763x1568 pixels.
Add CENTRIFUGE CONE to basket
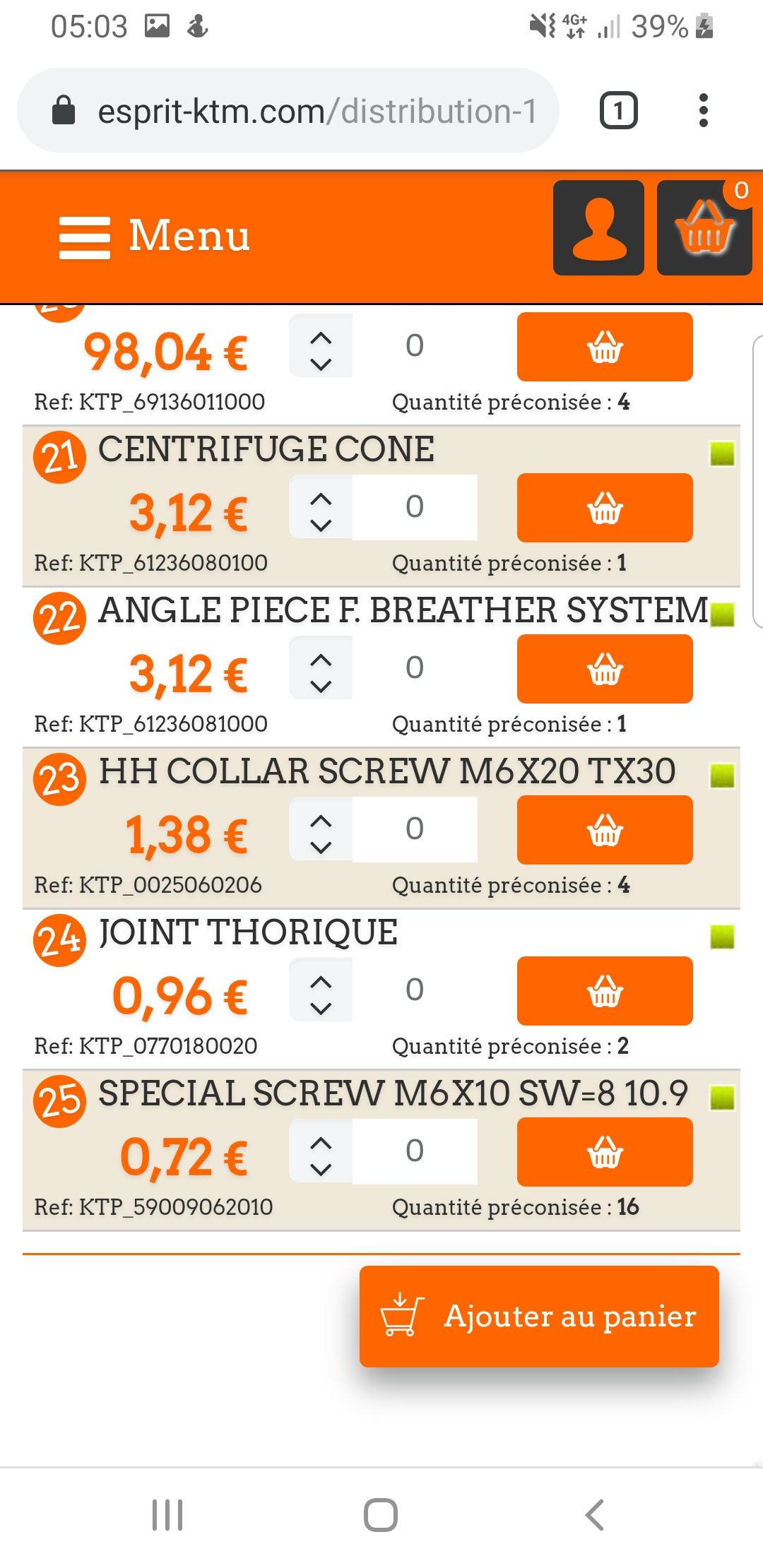tap(605, 508)
